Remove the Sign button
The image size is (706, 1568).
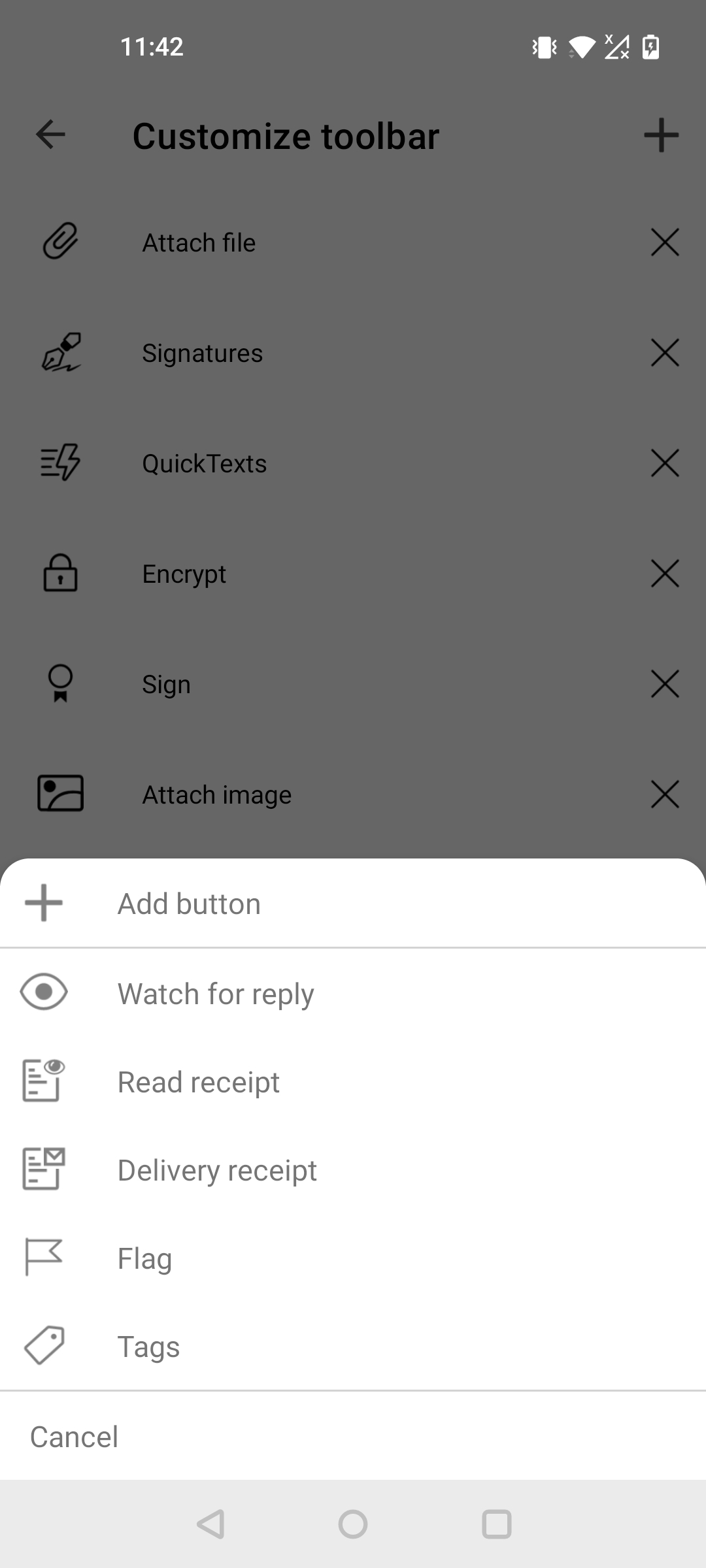665,684
